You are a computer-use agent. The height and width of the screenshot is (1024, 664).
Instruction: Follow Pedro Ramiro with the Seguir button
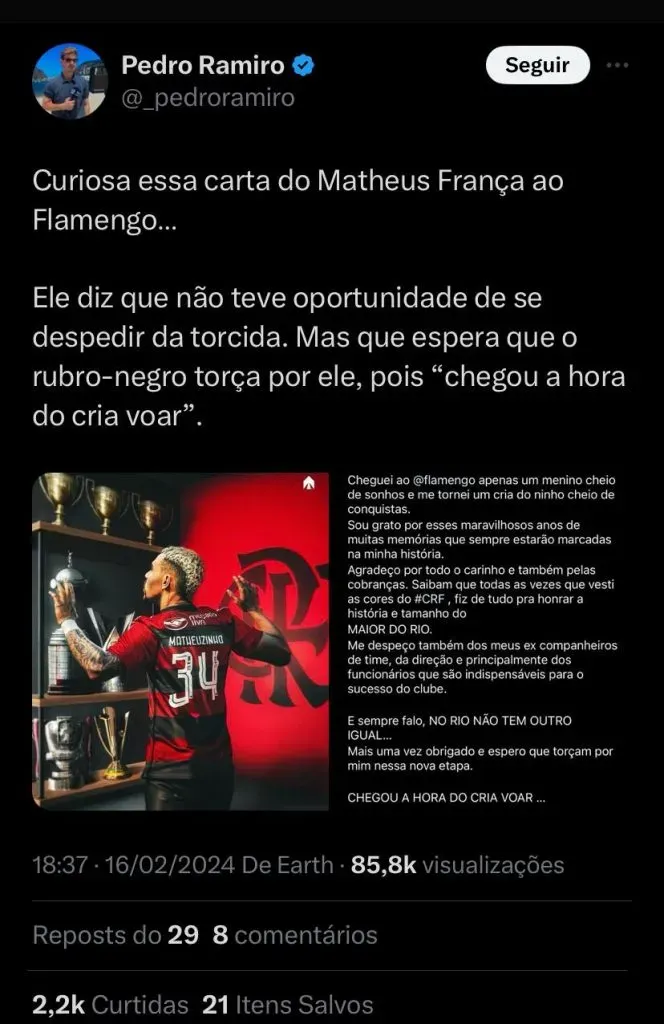pyautogui.click(x=537, y=66)
